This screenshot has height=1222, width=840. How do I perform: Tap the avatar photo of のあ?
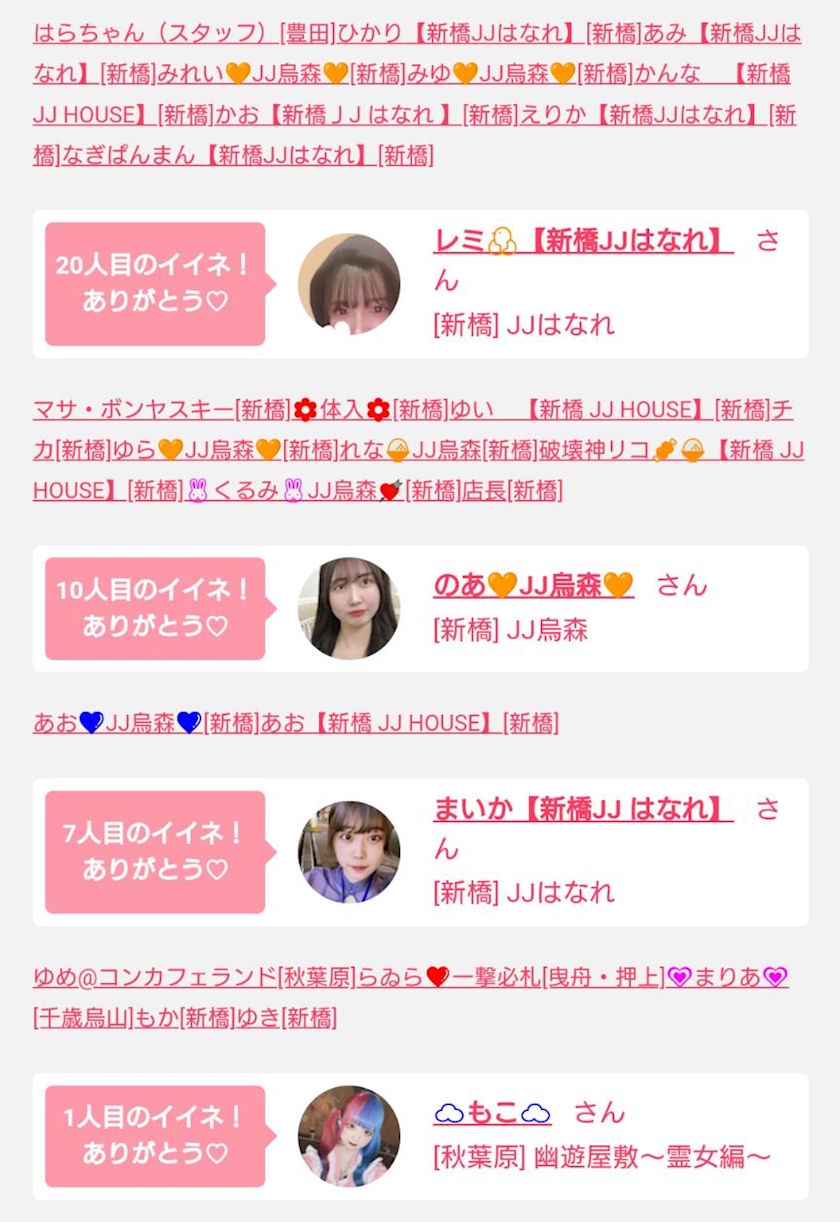(349, 608)
